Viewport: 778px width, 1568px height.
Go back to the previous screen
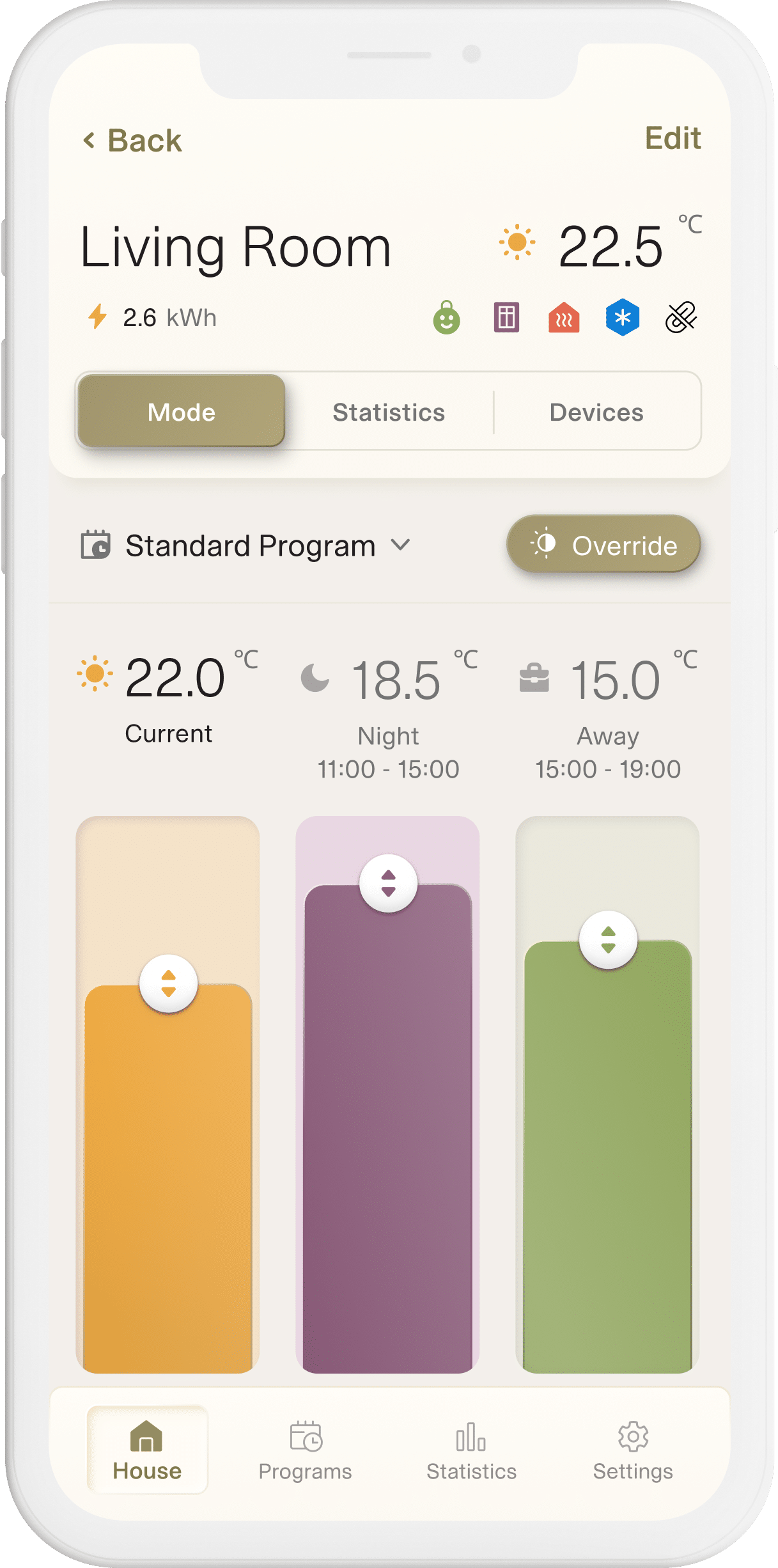coord(133,141)
